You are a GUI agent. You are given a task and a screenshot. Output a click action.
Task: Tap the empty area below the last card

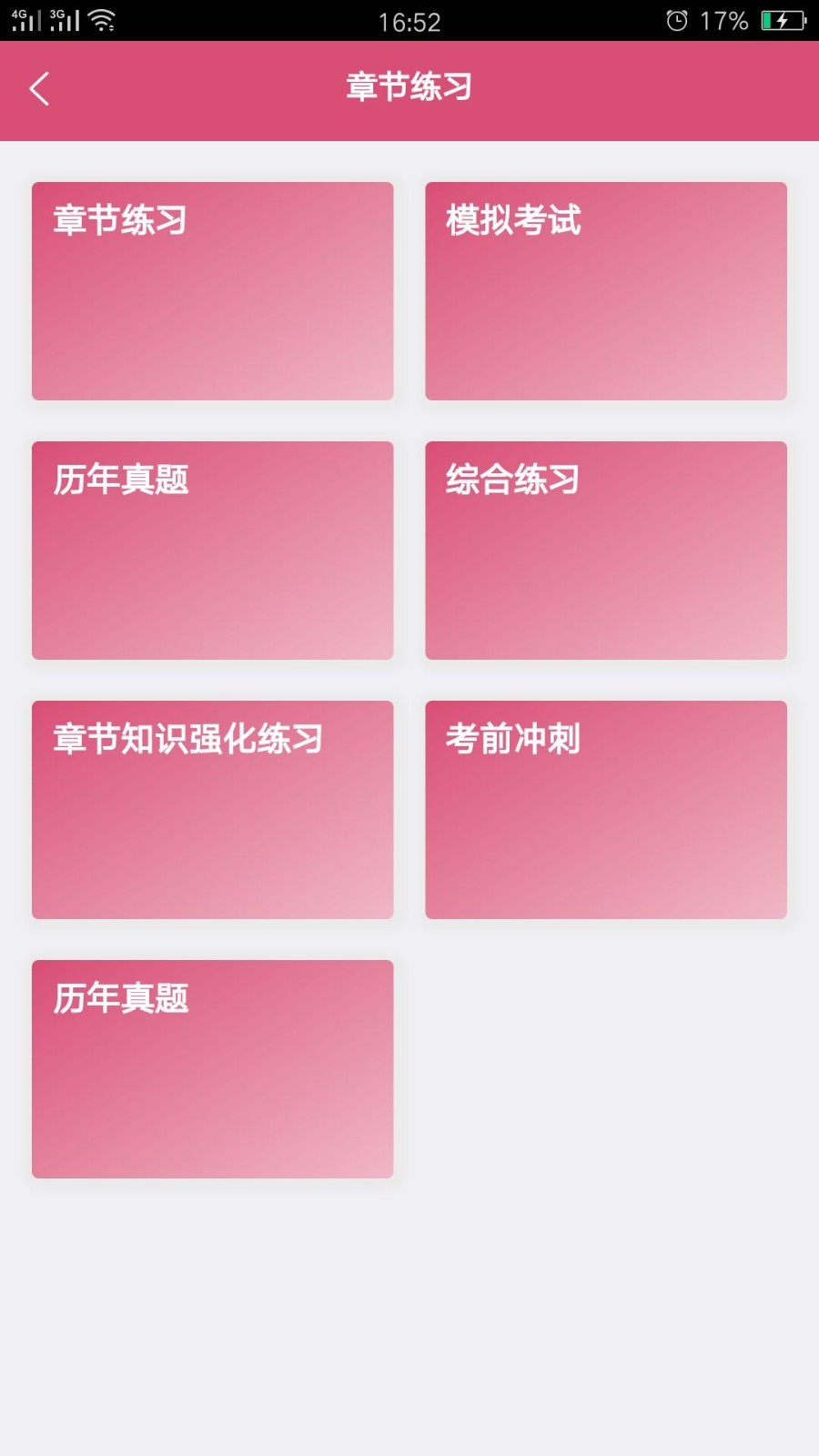(x=409, y=1319)
